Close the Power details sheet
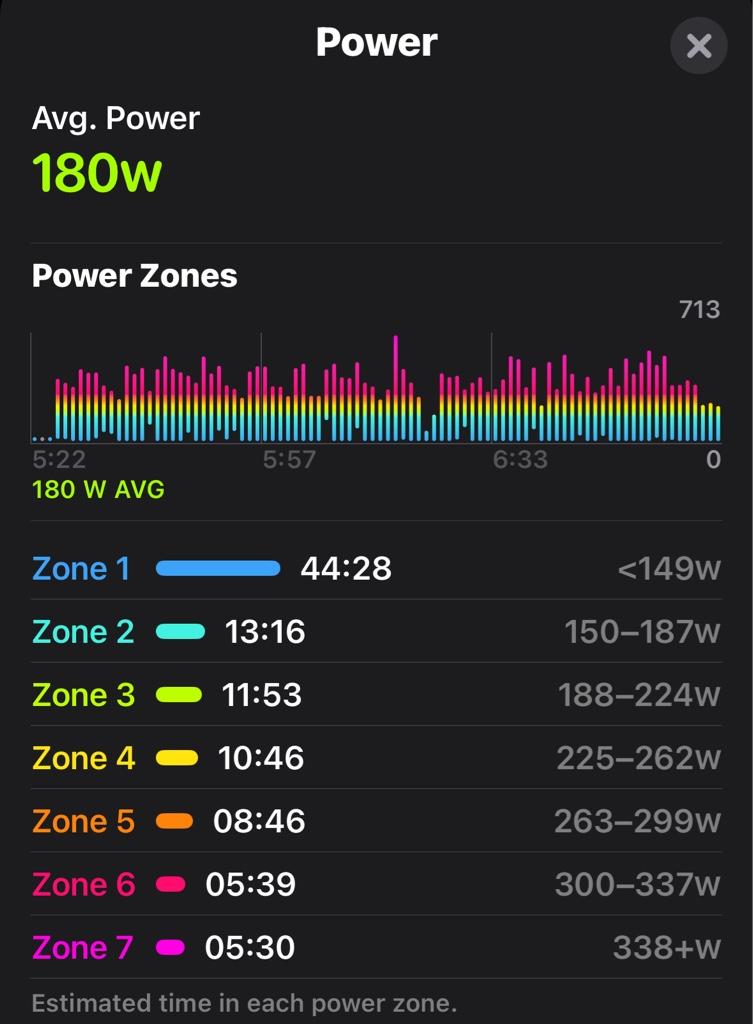The height and width of the screenshot is (1024, 753). pos(699,46)
